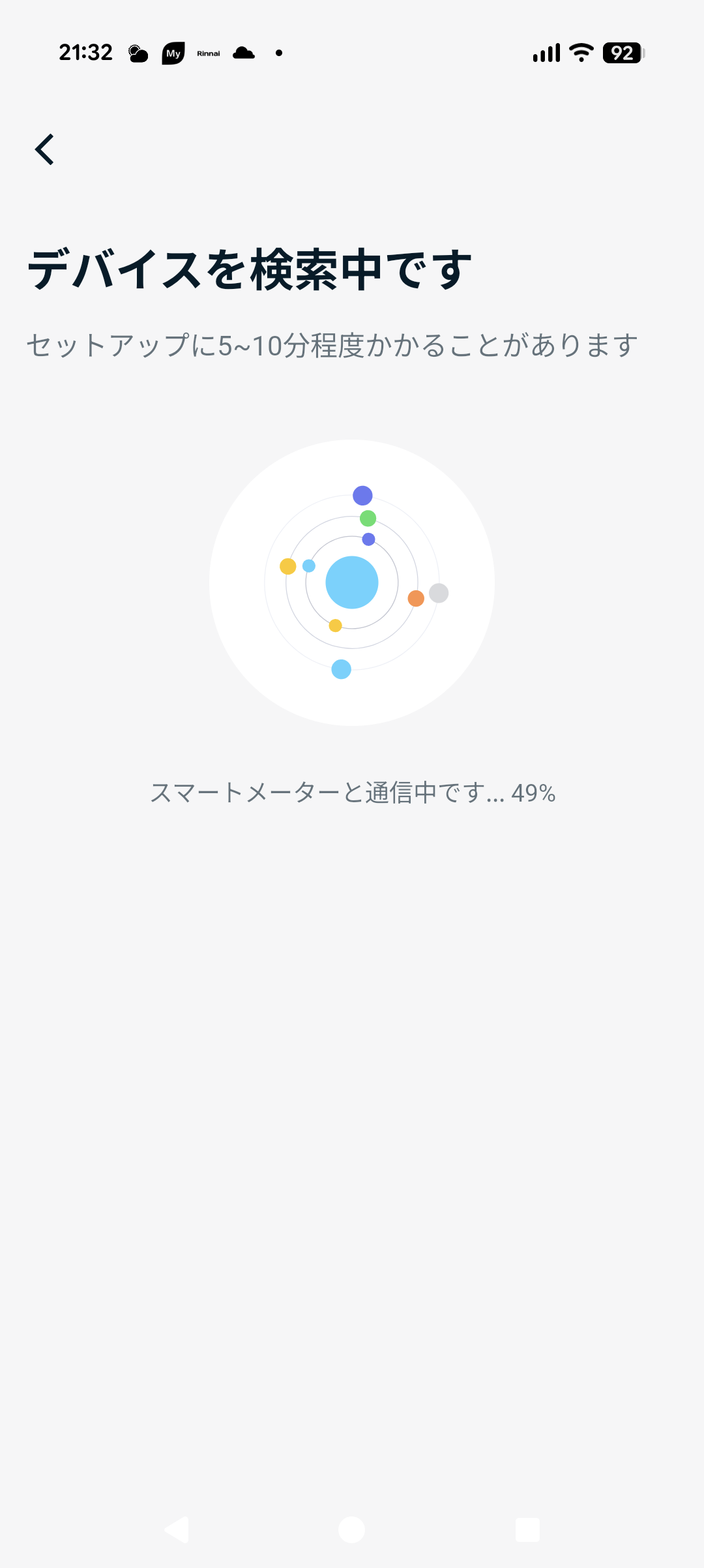Go to the home screen
This screenshot has height=1568, width=704.
click(x=352, y=1530)
